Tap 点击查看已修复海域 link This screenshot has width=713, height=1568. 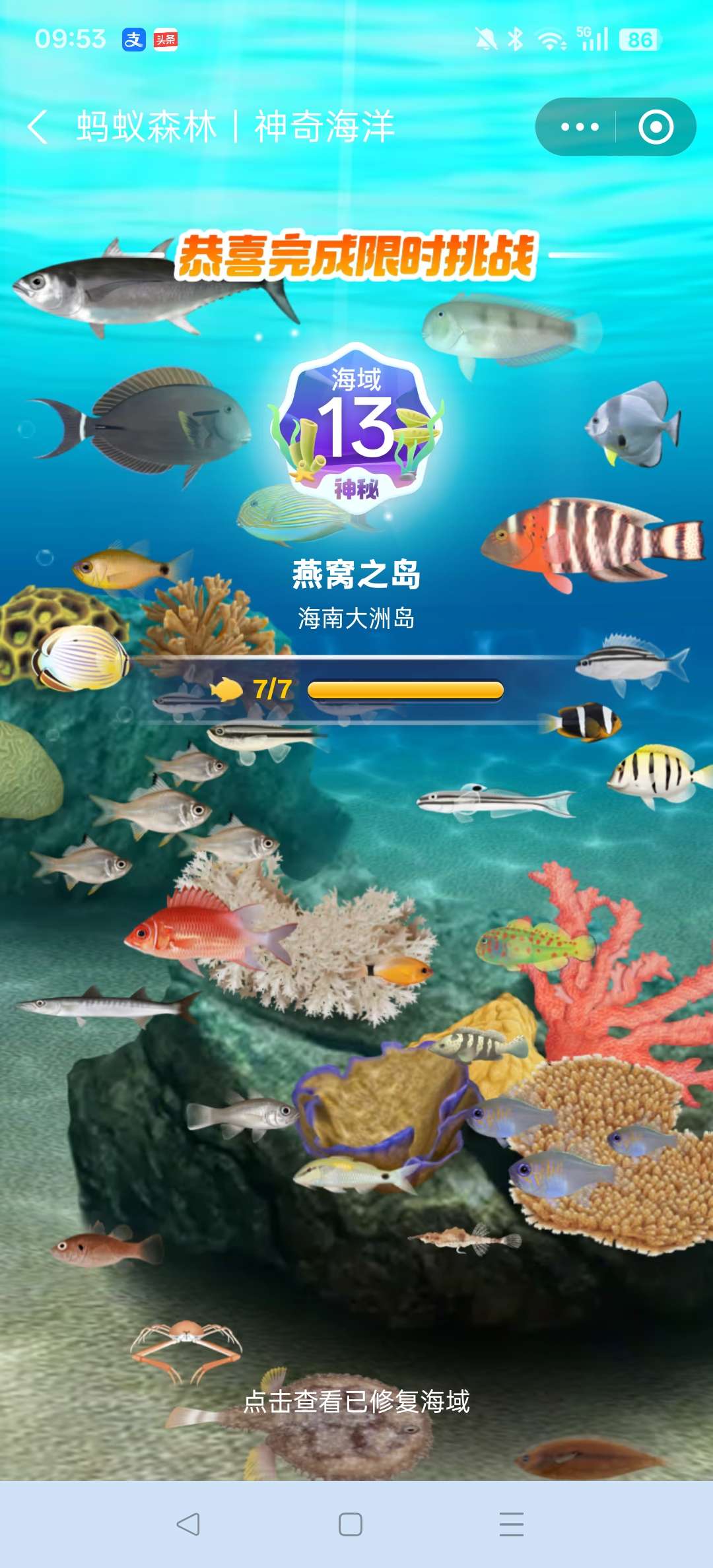coord(356,1402)
